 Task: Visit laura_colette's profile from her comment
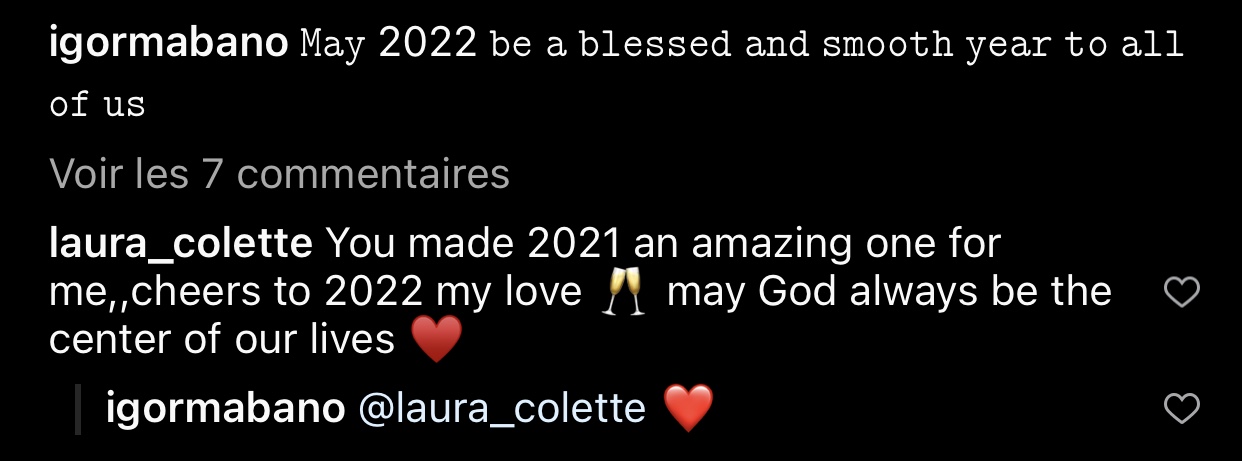[x=180, y=243]
